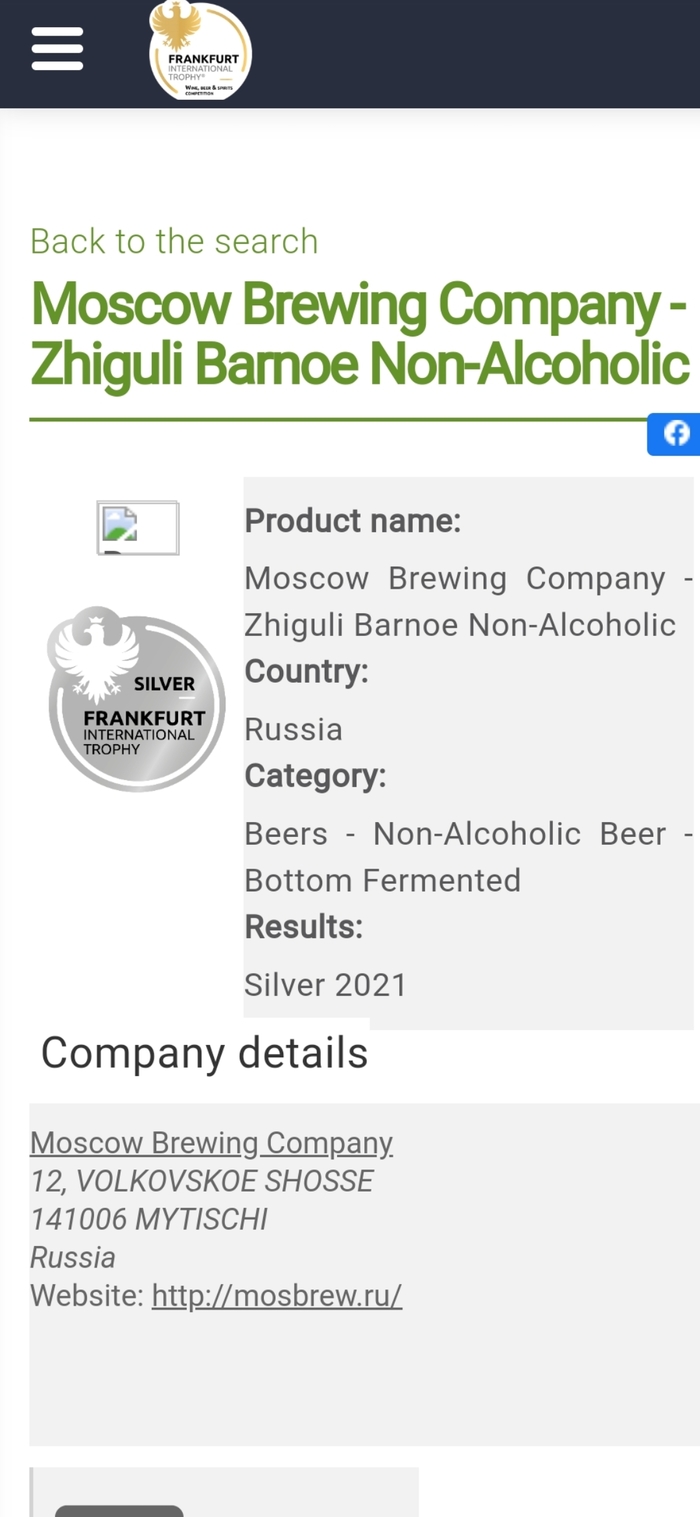This screenshot has width=700, height=1517.
Task: Open the hamburger navigation menu
Action: 57,48
